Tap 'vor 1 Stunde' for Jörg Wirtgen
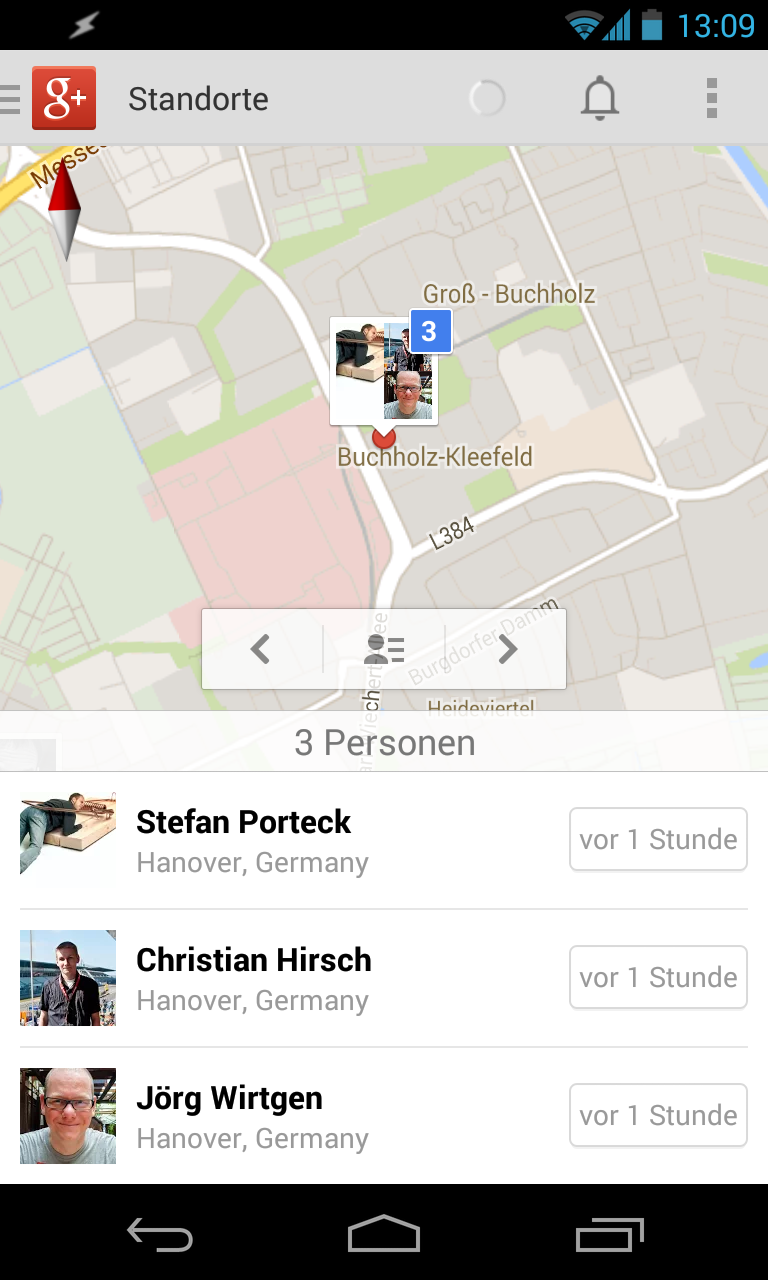 click(x=658, y=1116)
